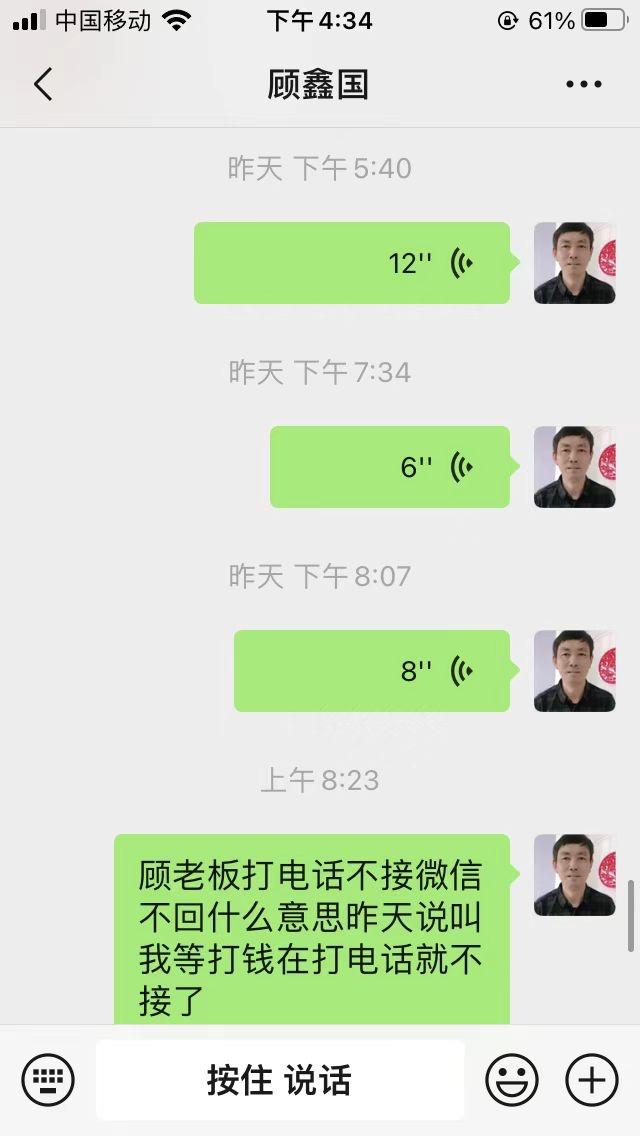Play the 12-second voice message
The width and height of the screenshot is (640, 1136).
(x=352, y=263)
